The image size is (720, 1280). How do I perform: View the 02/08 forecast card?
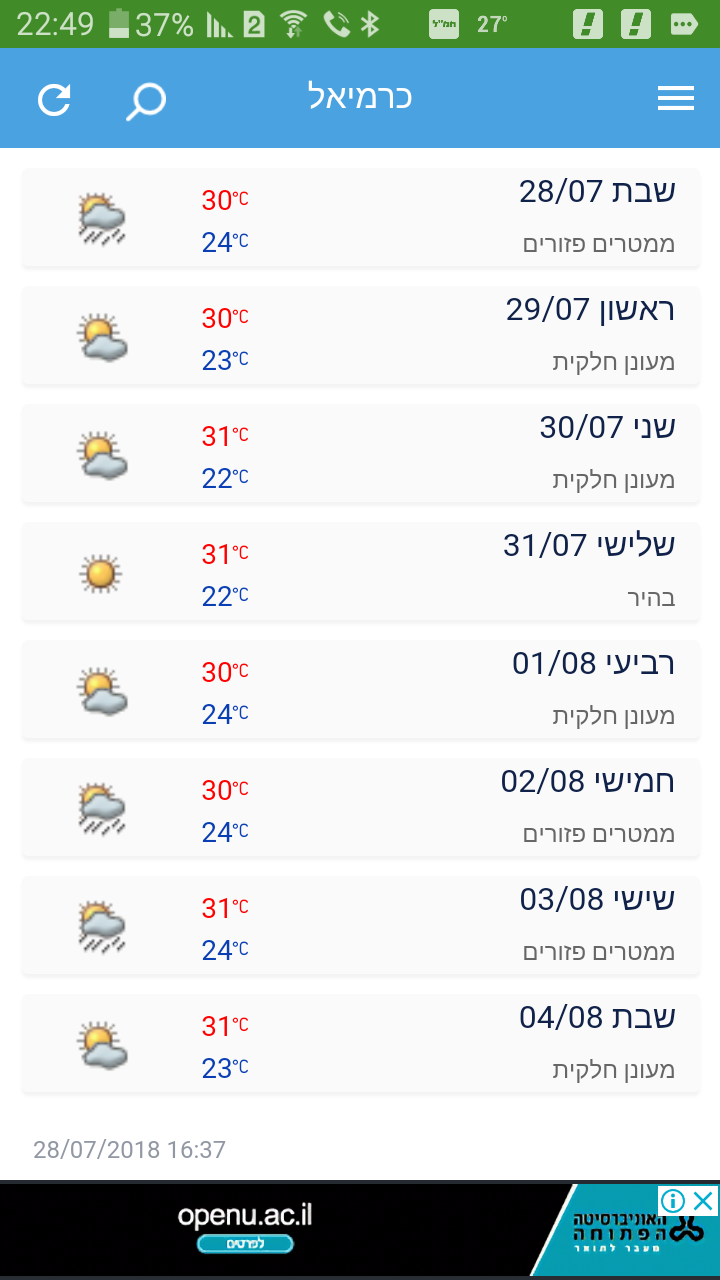(x=361, y=807)
